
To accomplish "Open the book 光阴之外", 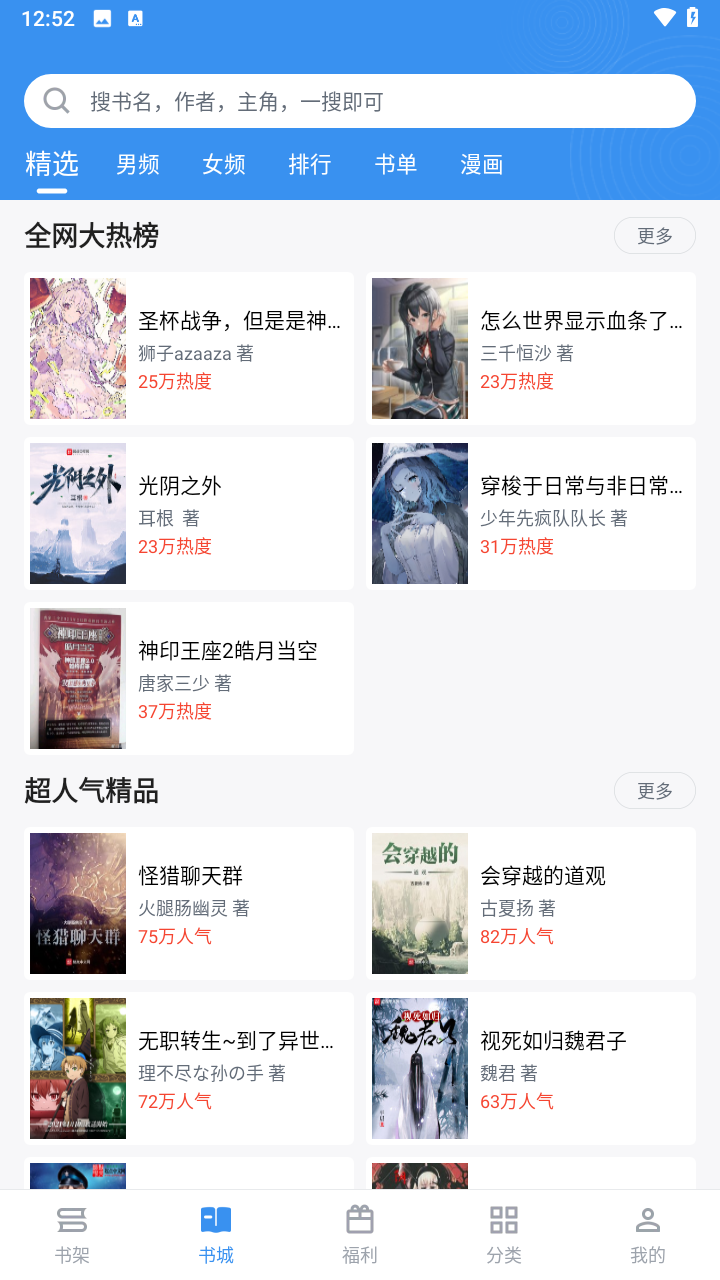I will tap(189, 513).
